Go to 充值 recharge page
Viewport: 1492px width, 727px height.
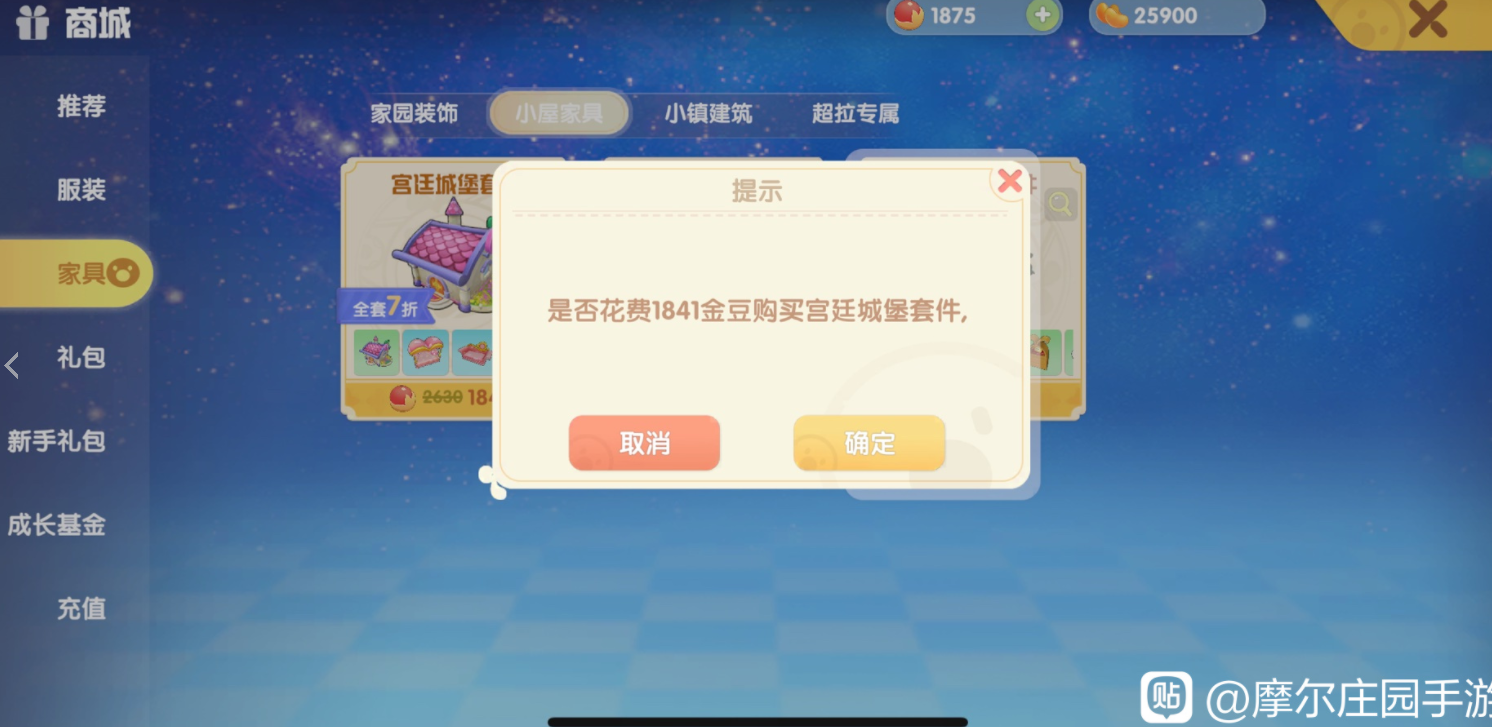[x=81, y=608]
